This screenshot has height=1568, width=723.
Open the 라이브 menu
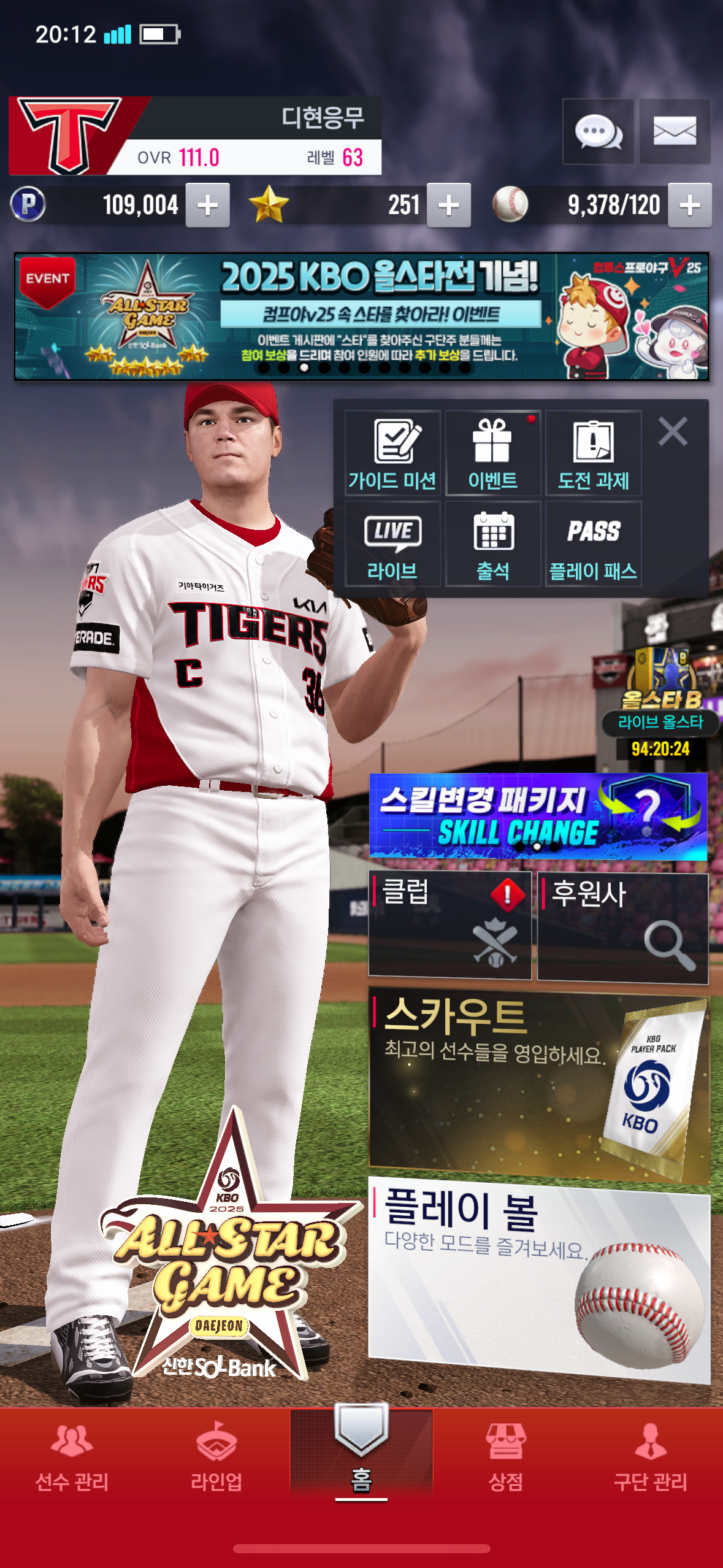[392, 544]
